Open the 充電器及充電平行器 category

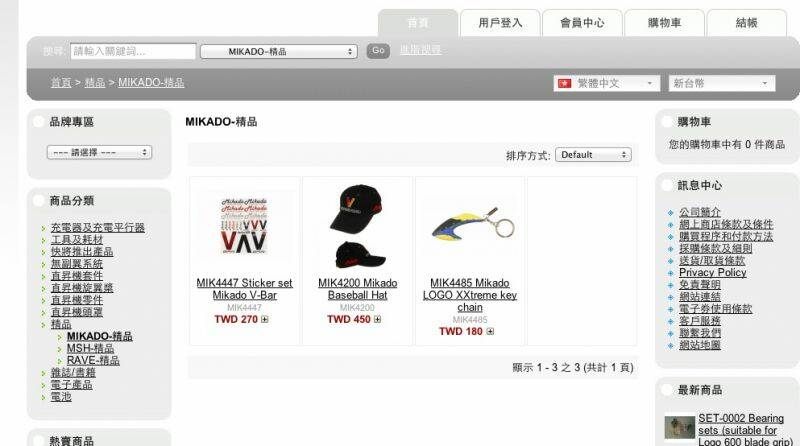click(x=98, y=228)
